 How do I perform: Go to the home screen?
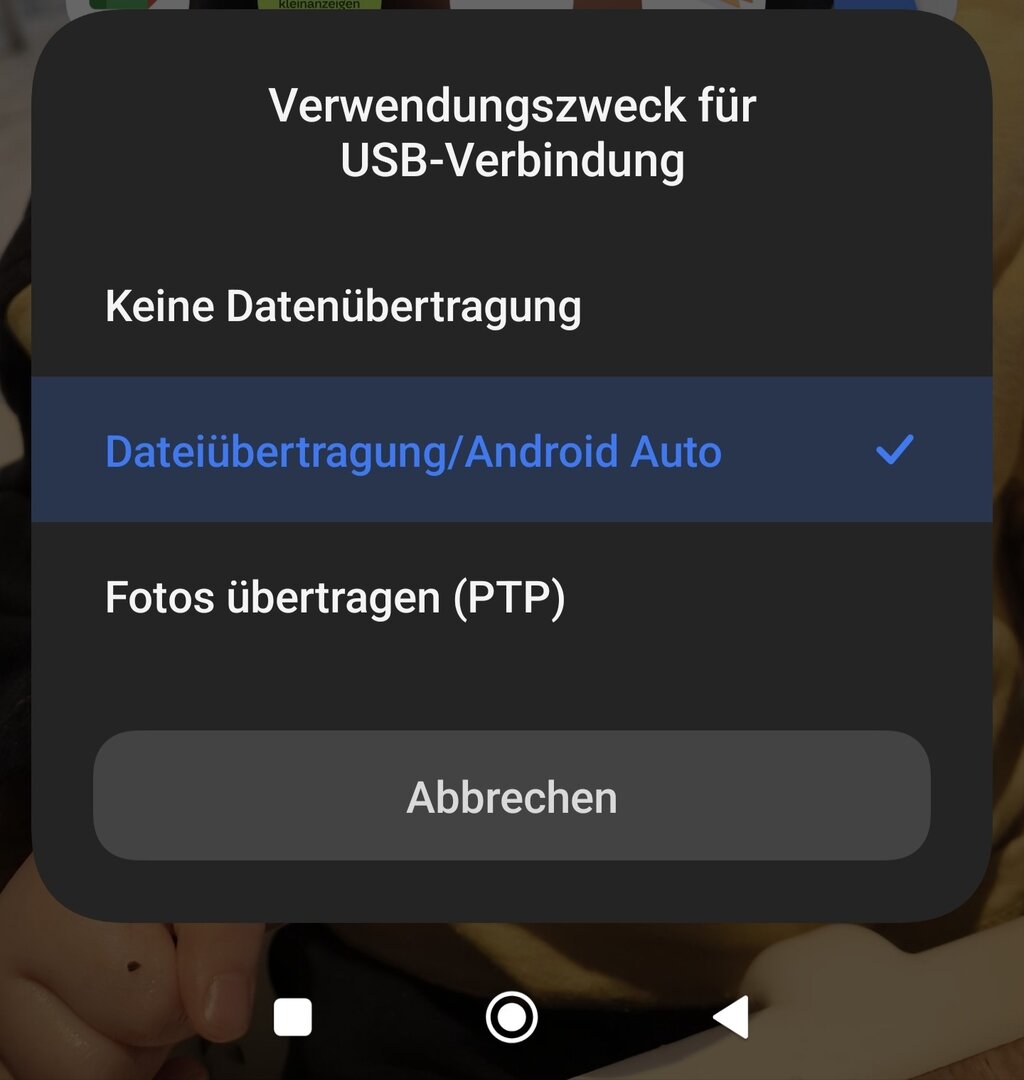tap(511, 1018)
